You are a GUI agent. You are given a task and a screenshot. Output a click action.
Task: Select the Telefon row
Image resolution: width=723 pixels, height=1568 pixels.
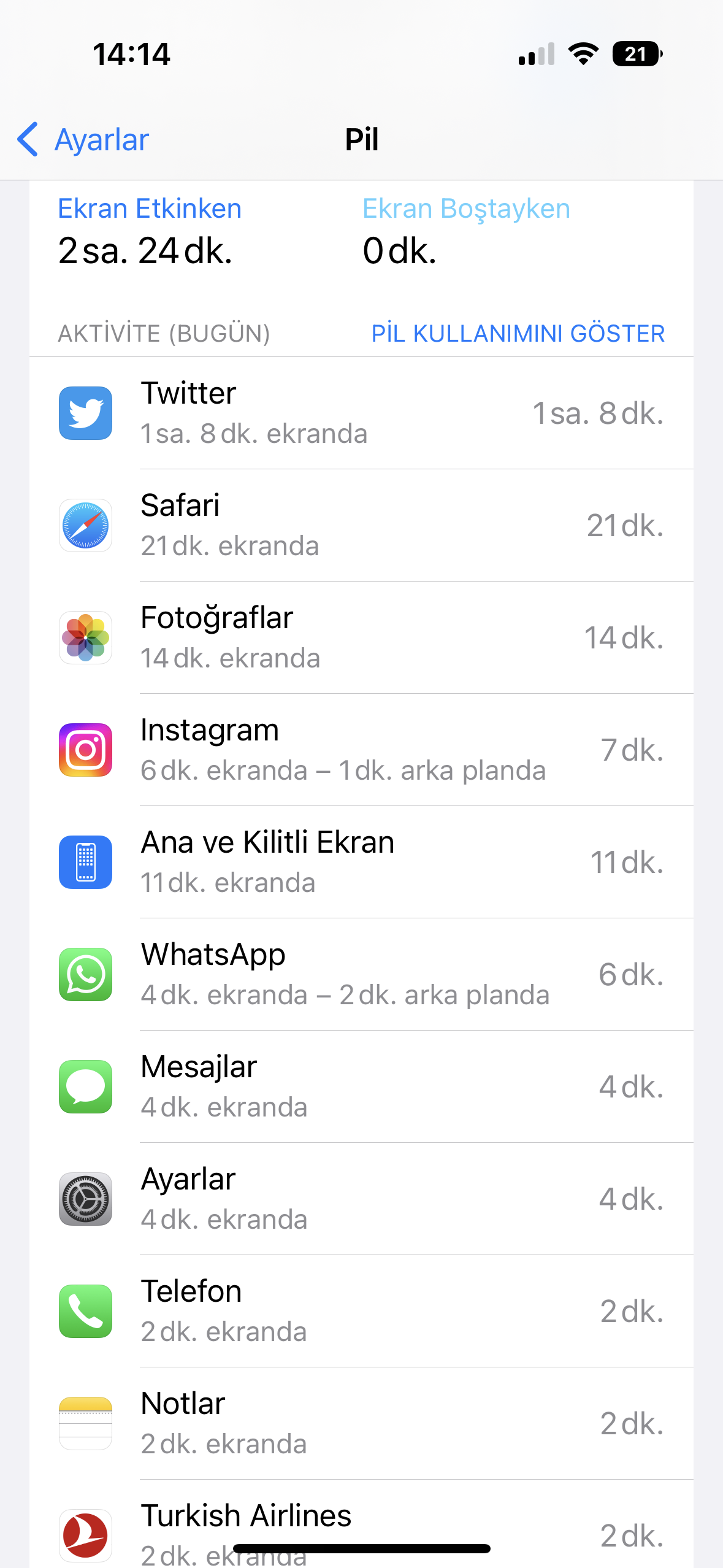[x=361, y=1311]
